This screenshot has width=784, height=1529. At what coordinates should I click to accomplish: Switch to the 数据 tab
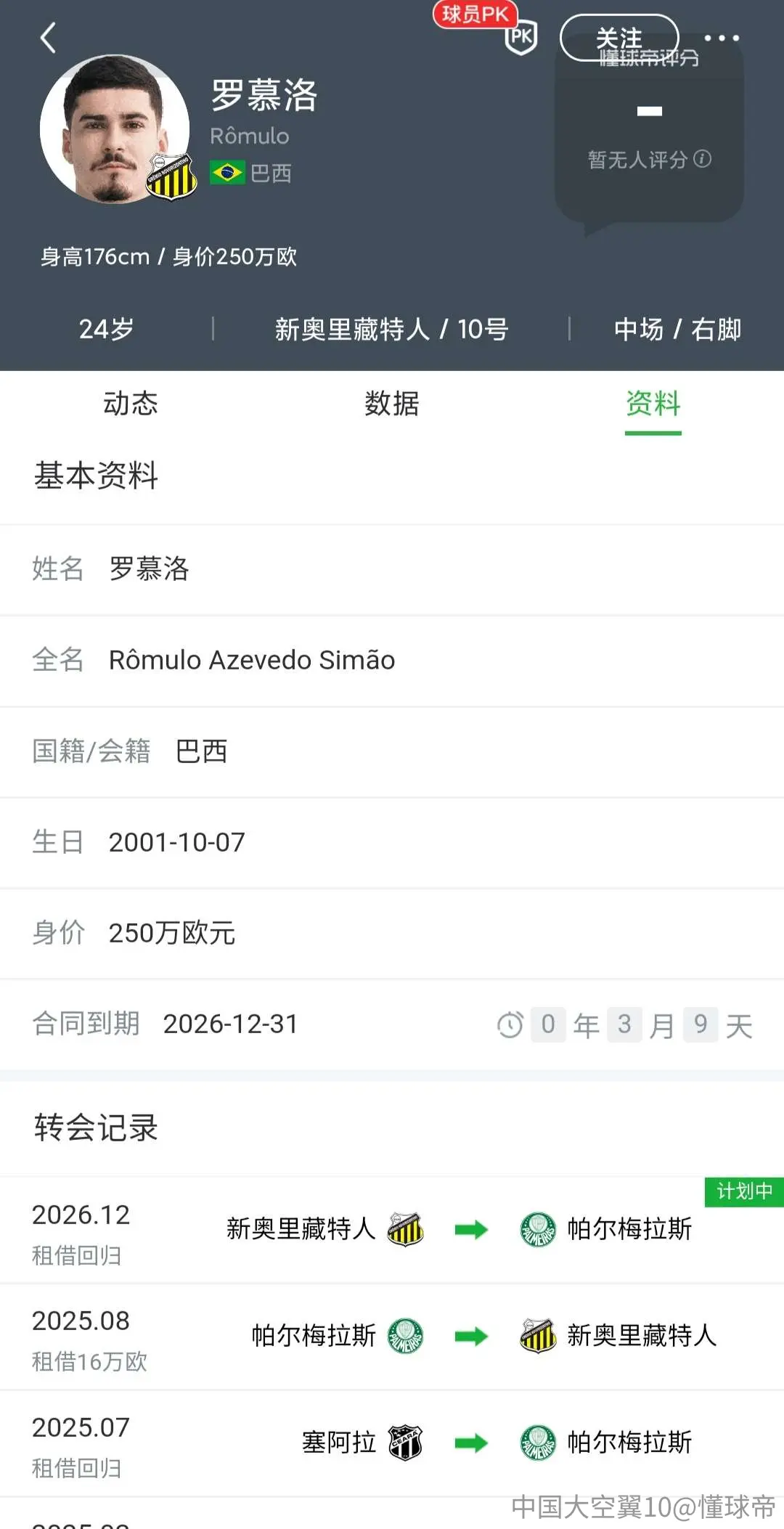[392, 404]
